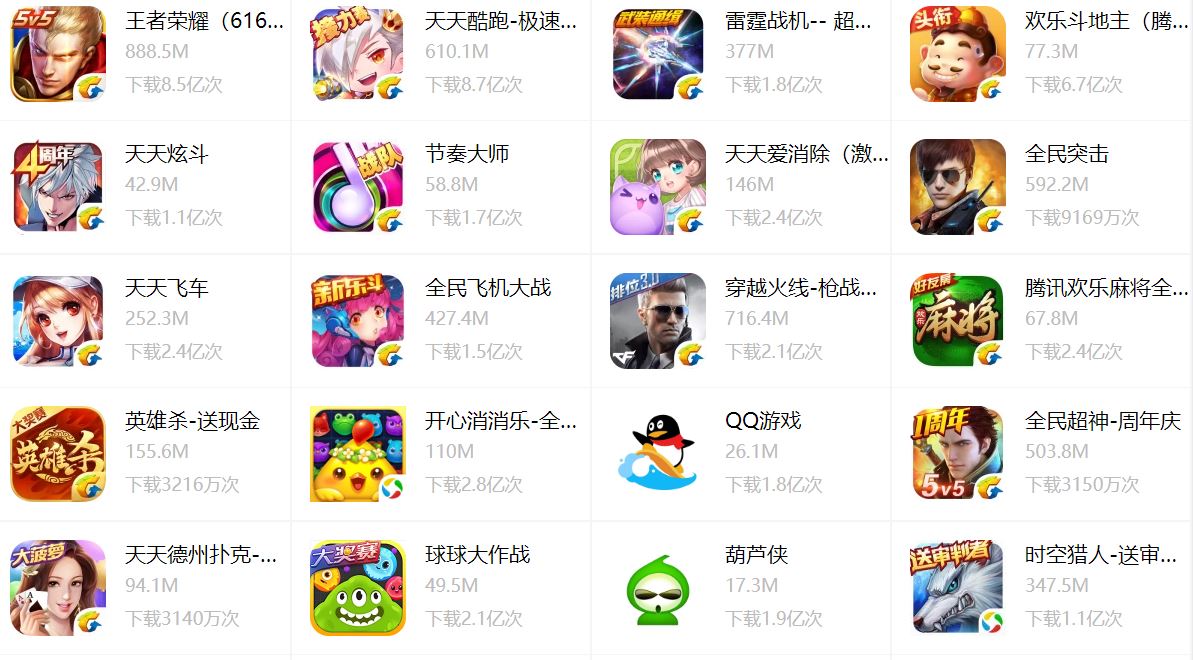The image size is (1193, 660).
Task: Select 雷霆战机 from the grid
Action: coord(658,54)
